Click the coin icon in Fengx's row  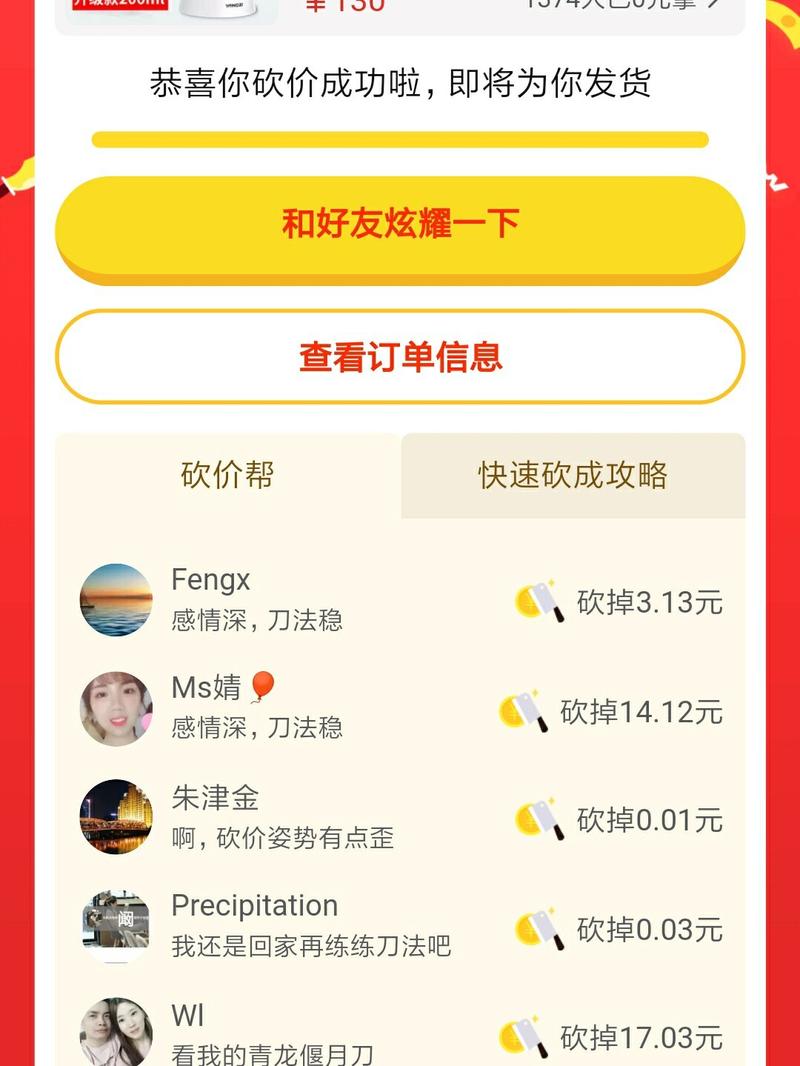click(x=521, y=604)
